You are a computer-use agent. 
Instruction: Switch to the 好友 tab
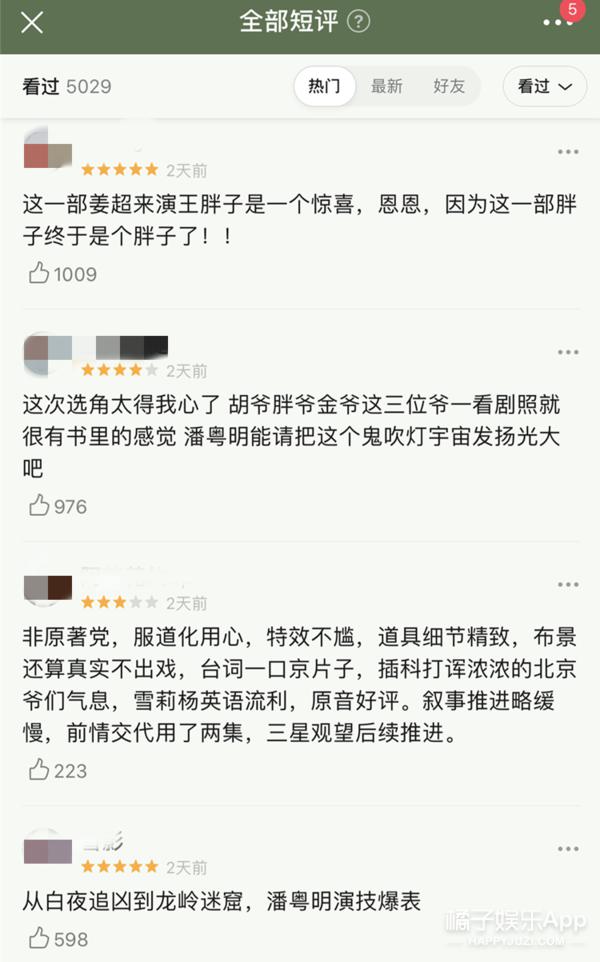(449, 86)
